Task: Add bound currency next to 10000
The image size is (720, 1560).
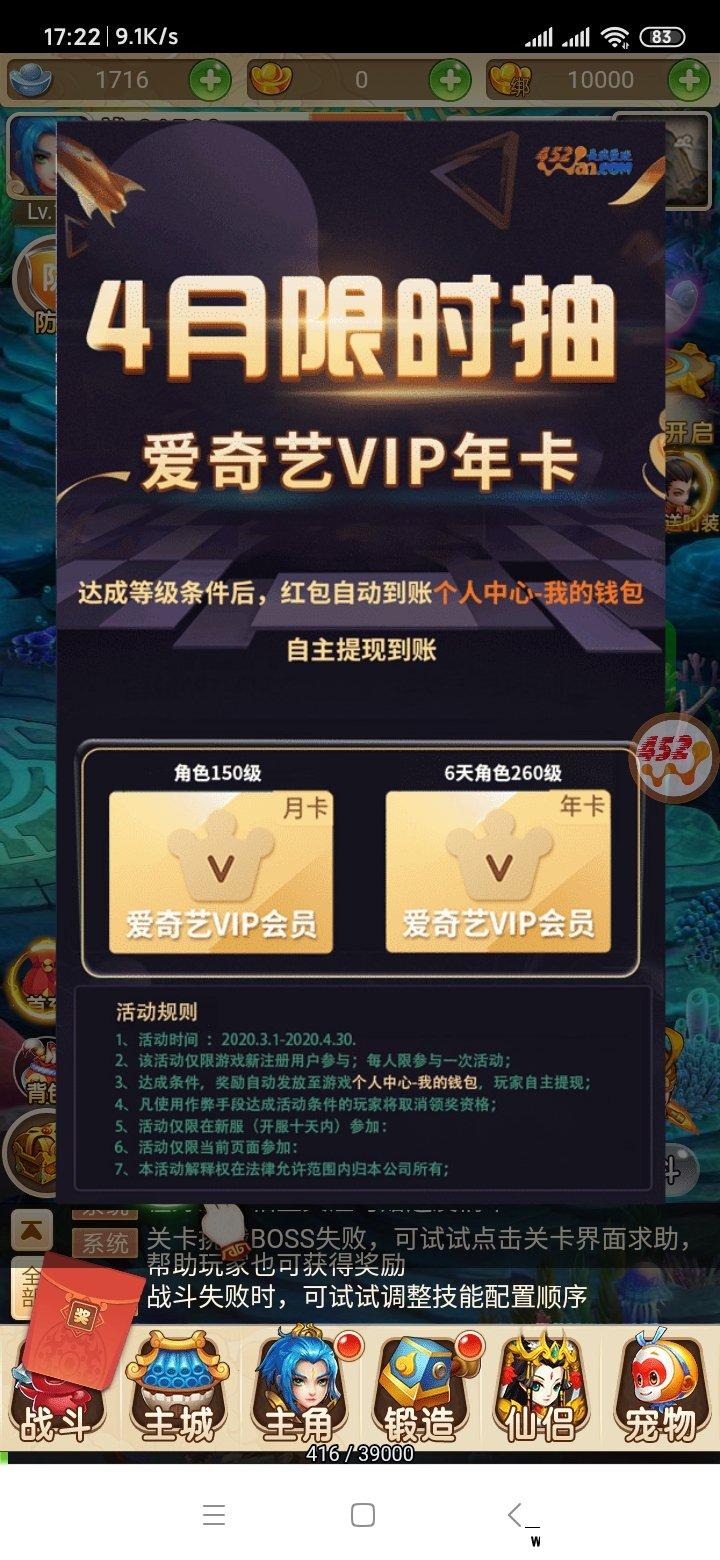Action: (689, 80)
